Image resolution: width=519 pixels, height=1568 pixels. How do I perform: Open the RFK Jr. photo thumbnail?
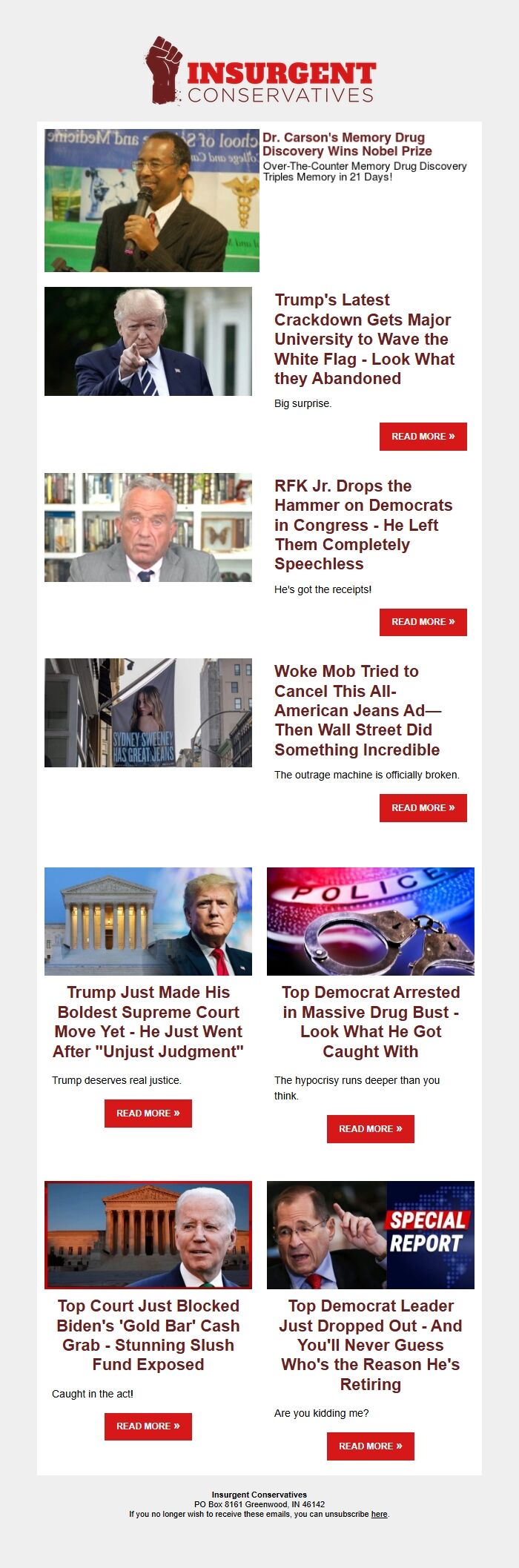[x=148, y=527]
